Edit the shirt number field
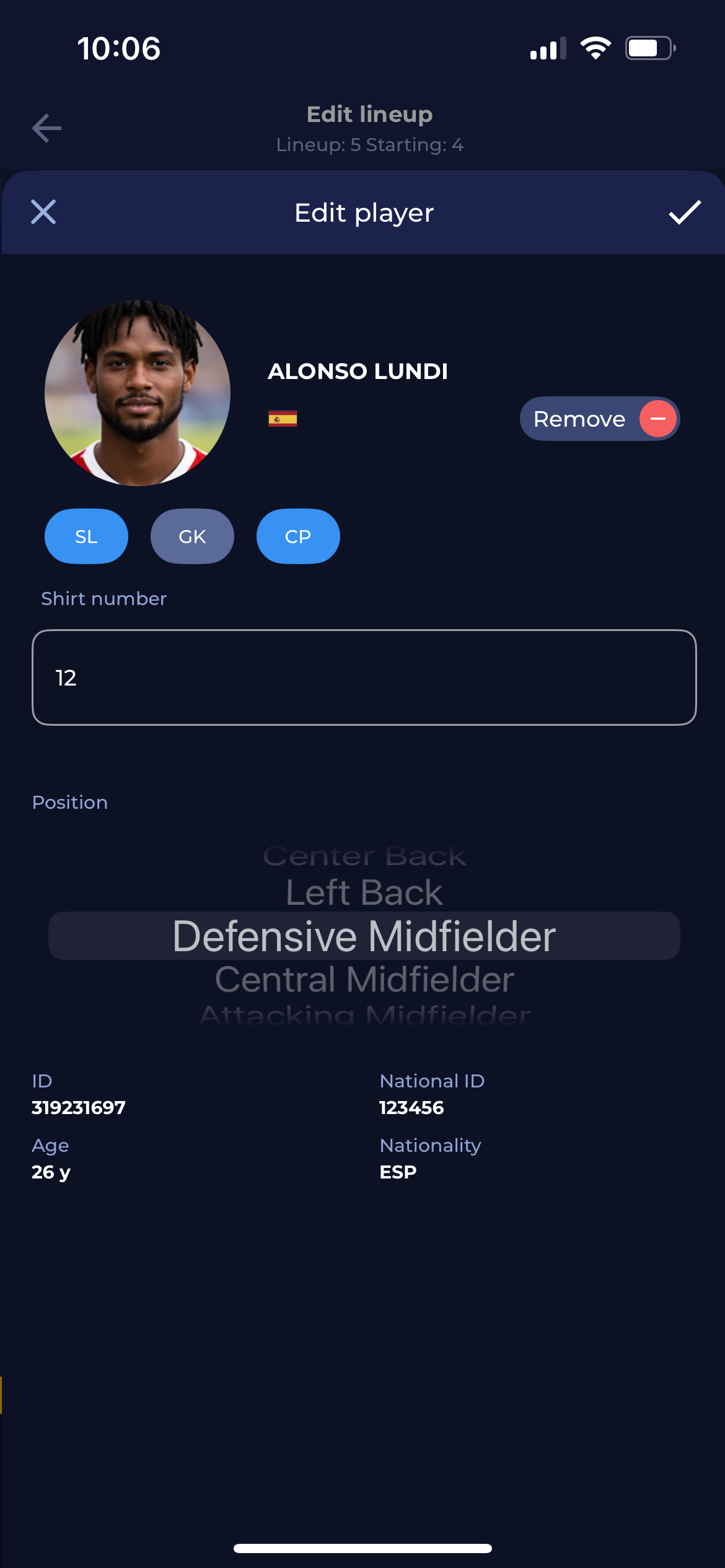This screenshot has height=1568, width=725. click(364, 677)
